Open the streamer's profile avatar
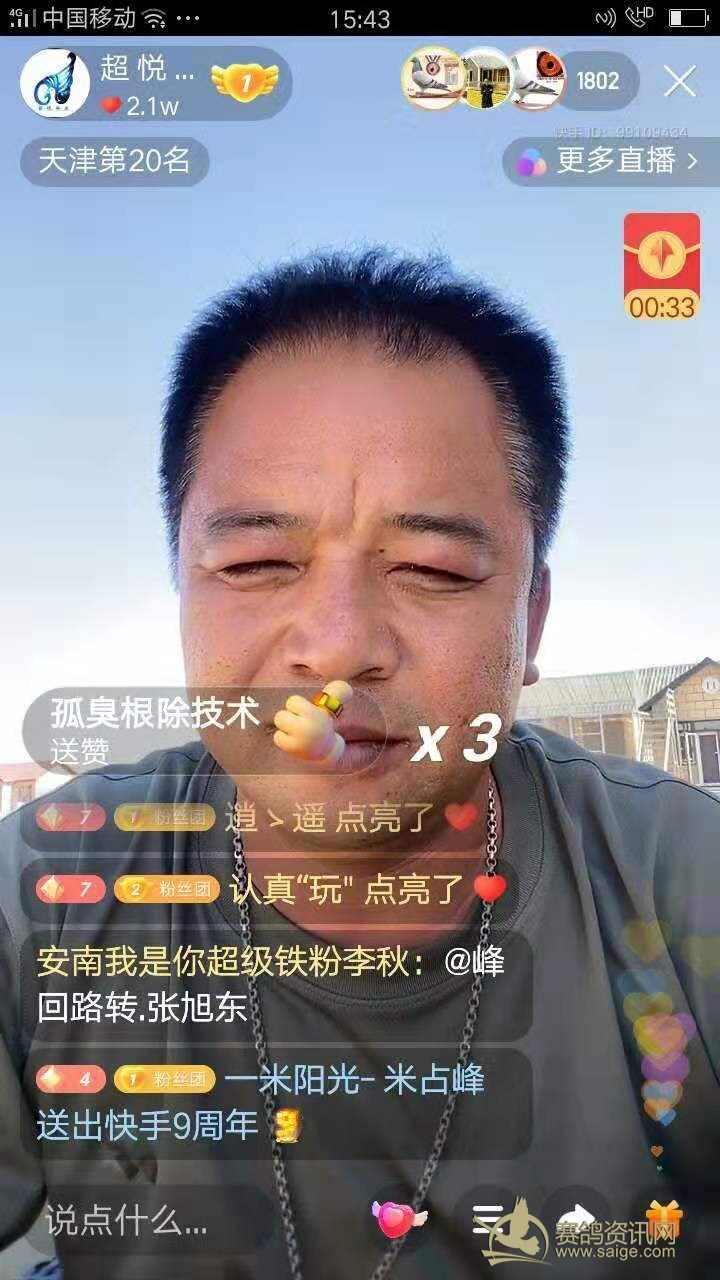The width and height of the screenshot is (720, 1280). [x=54, y=84]
